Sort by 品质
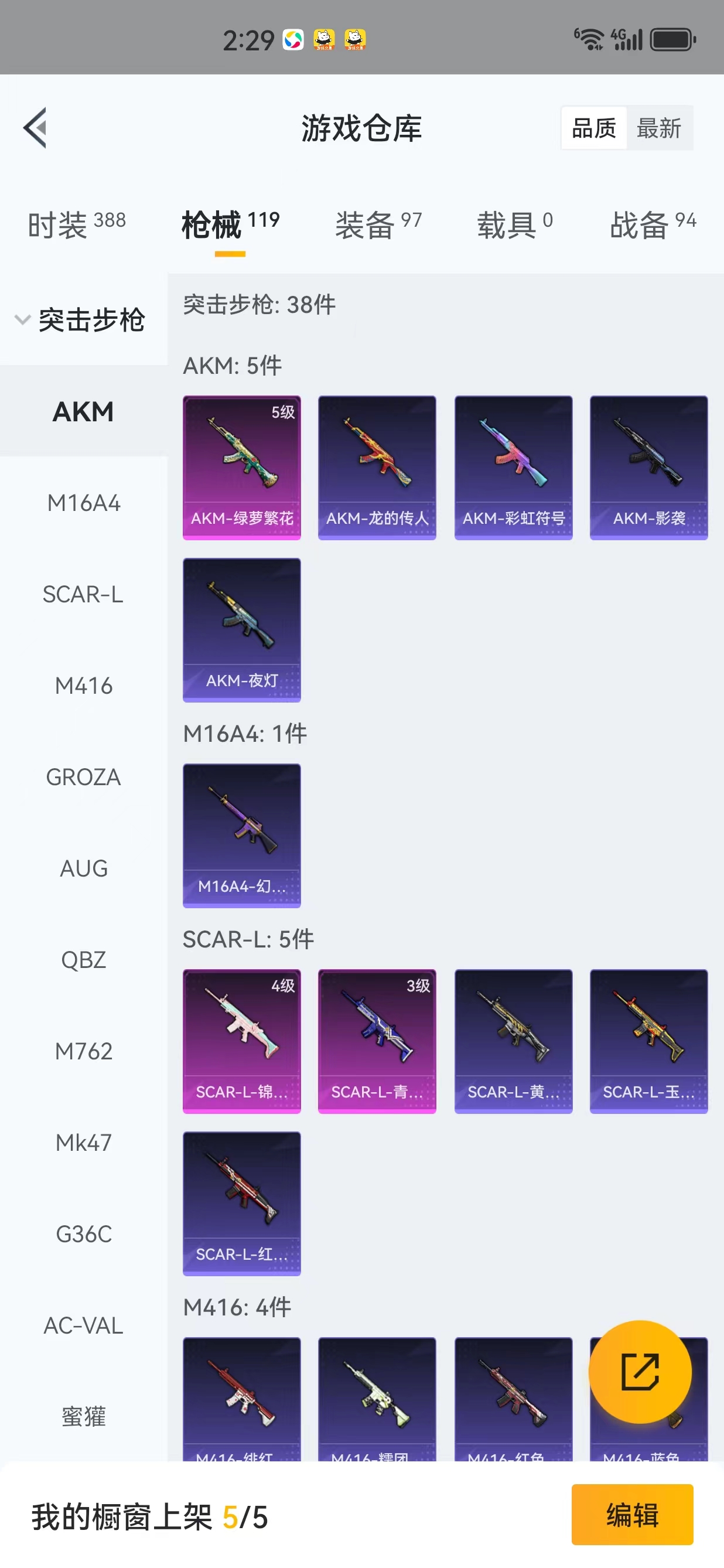The height and width of the screenshot is (1568, 724). [x=594, y=128]
